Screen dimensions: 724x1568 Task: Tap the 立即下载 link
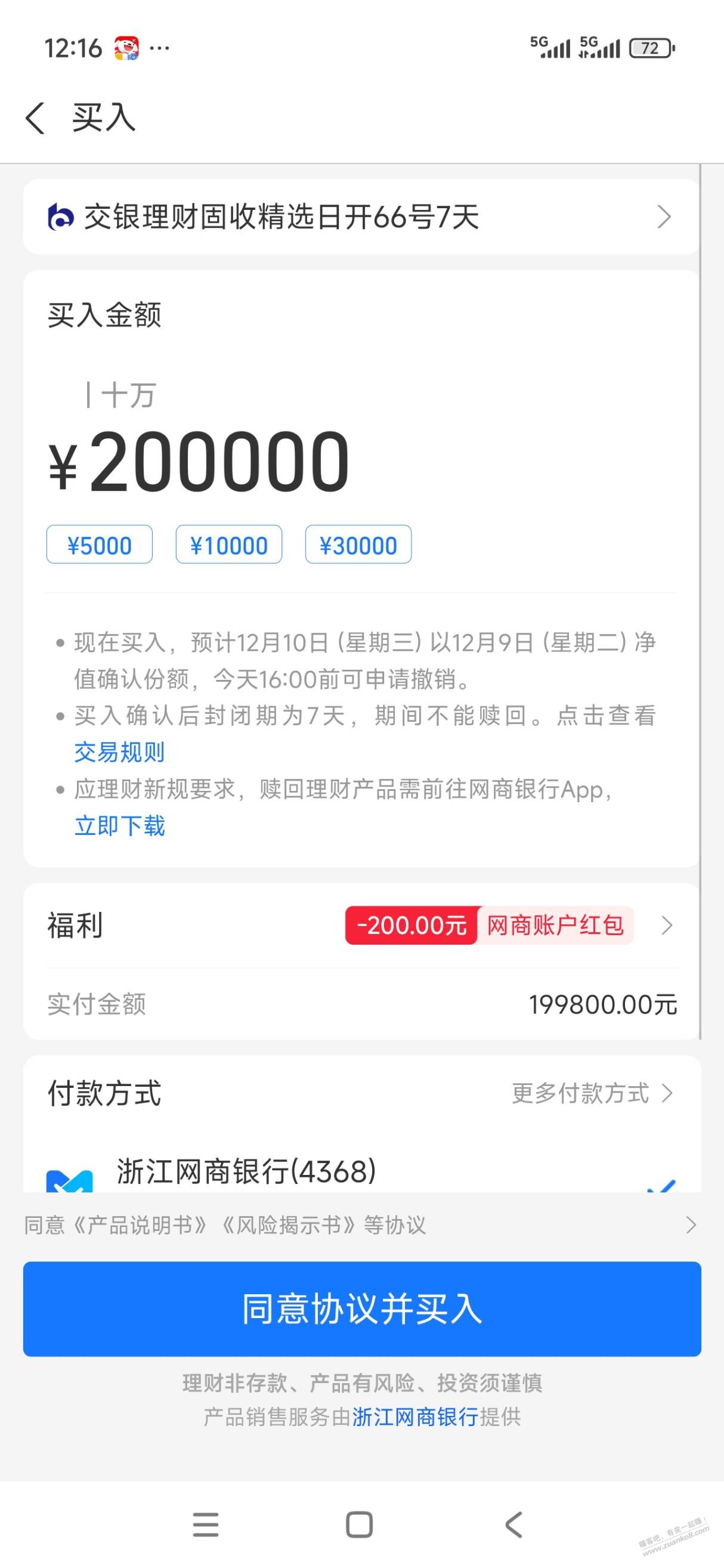tap(119, 826)
